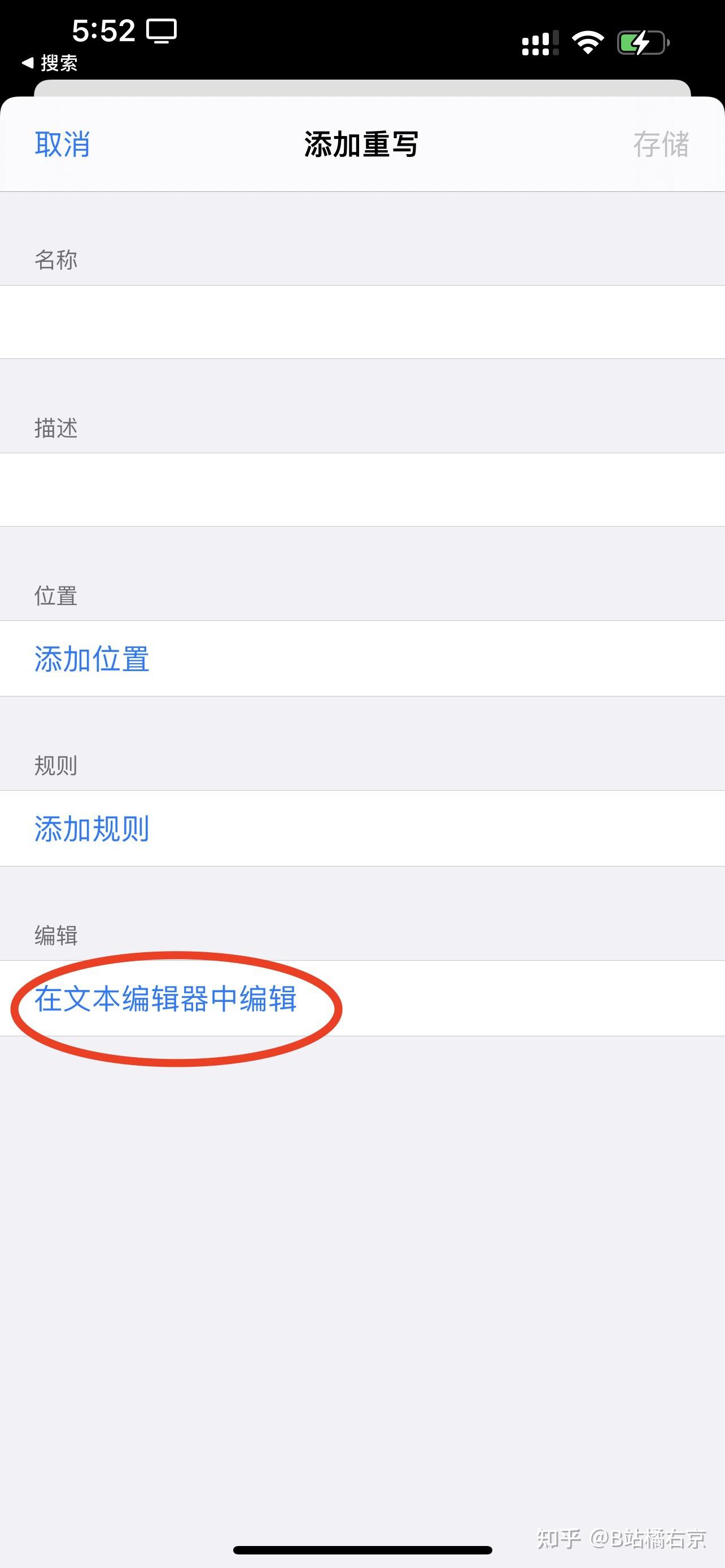Tap the 位置 section label
Image resolution: width=725 pixels, height=1568 pixels.
55,597
